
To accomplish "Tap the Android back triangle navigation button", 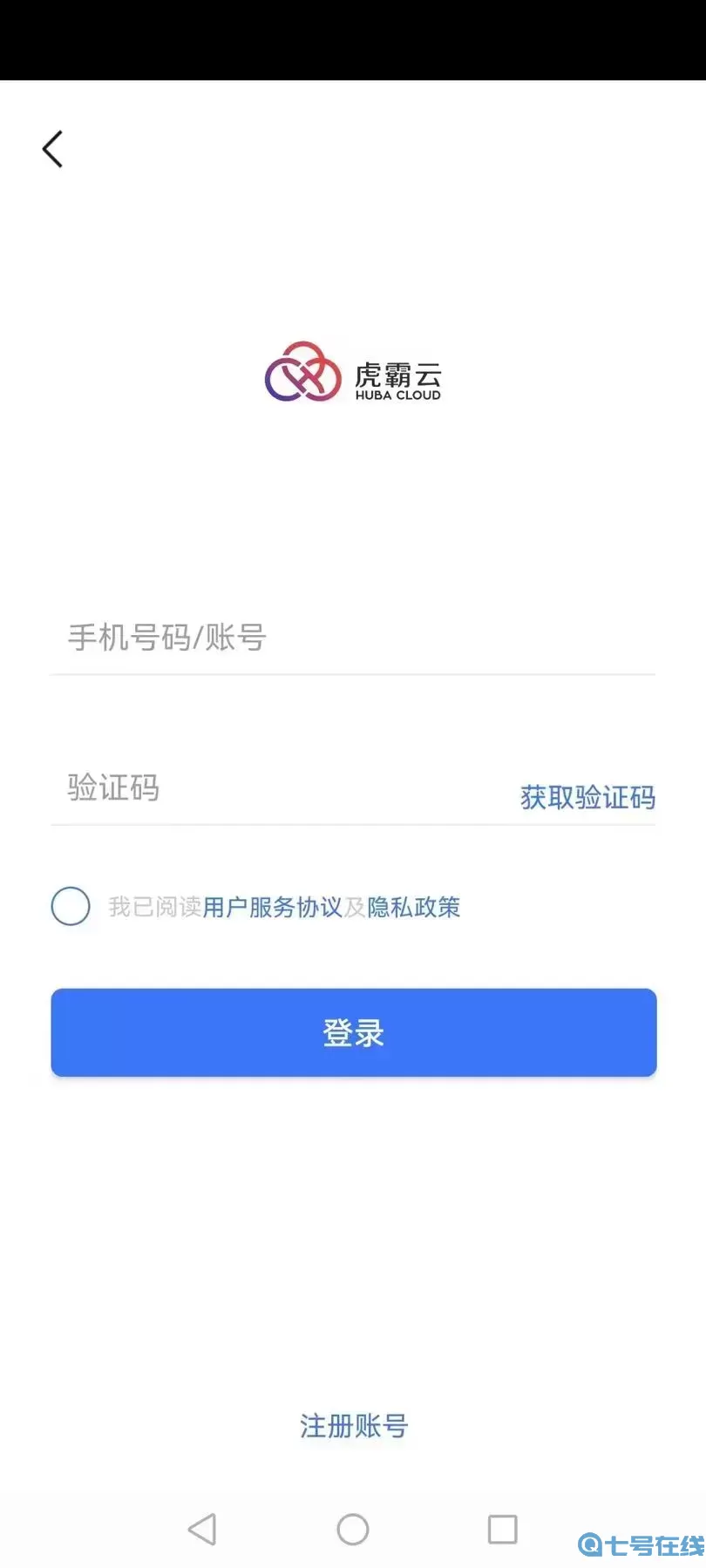I will pos(202,1529).
